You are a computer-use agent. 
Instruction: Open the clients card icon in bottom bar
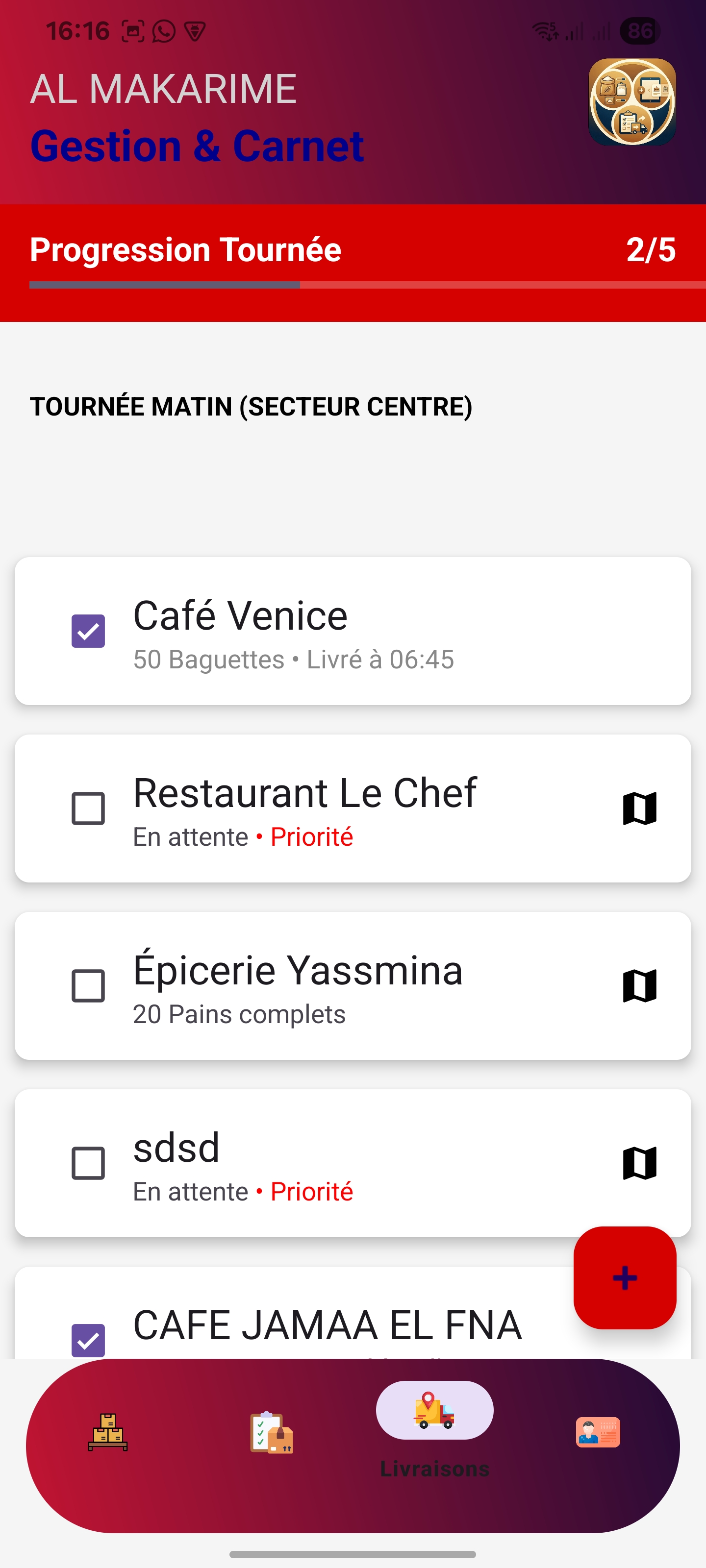pyautogui.click(x=597, y=1432)
